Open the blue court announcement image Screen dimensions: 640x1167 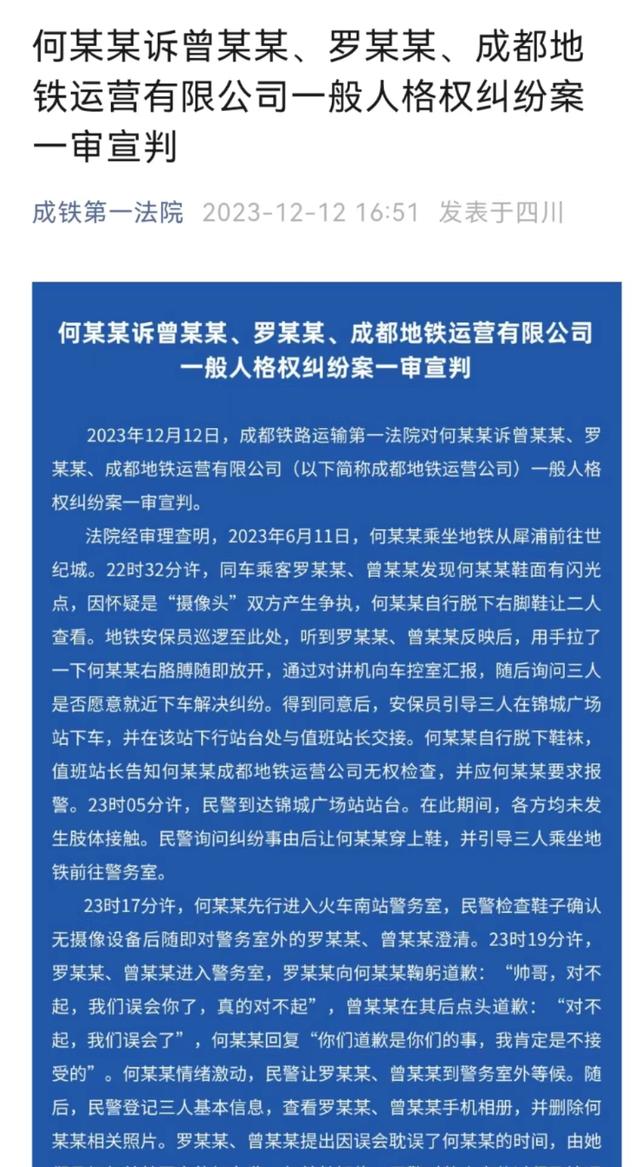(x=326, y=723)
